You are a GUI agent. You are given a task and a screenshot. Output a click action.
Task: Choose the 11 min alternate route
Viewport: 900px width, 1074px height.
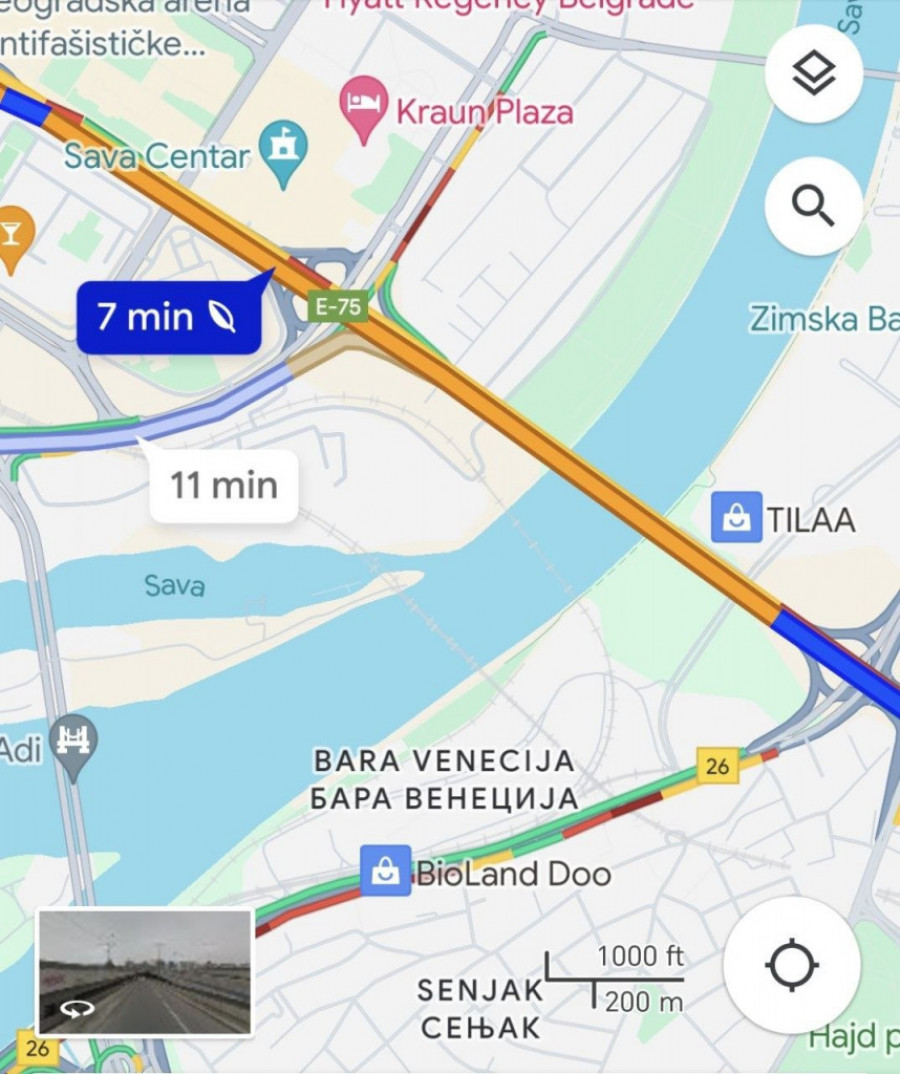[224, 486]
